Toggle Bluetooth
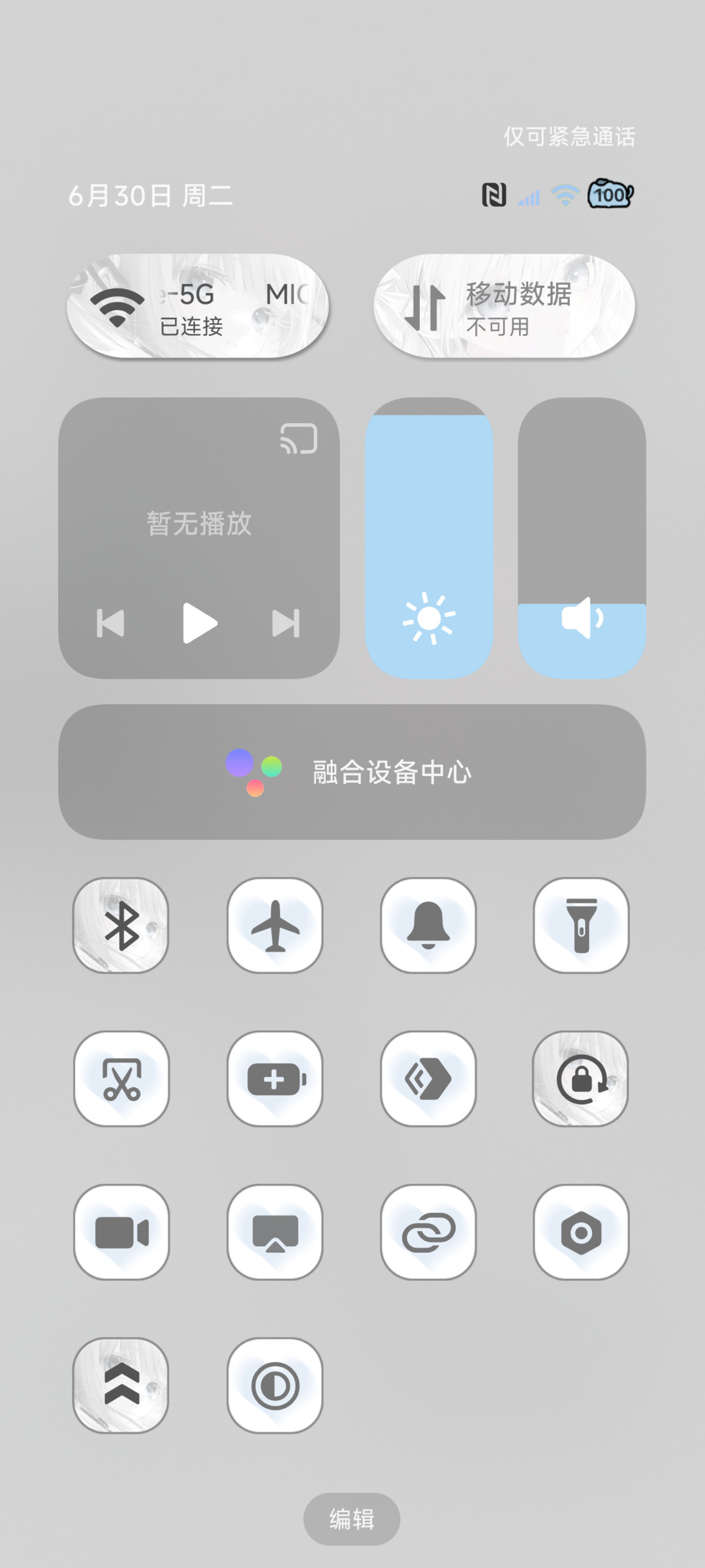The height and width of the screenshot is (1568, 705). 121,925
